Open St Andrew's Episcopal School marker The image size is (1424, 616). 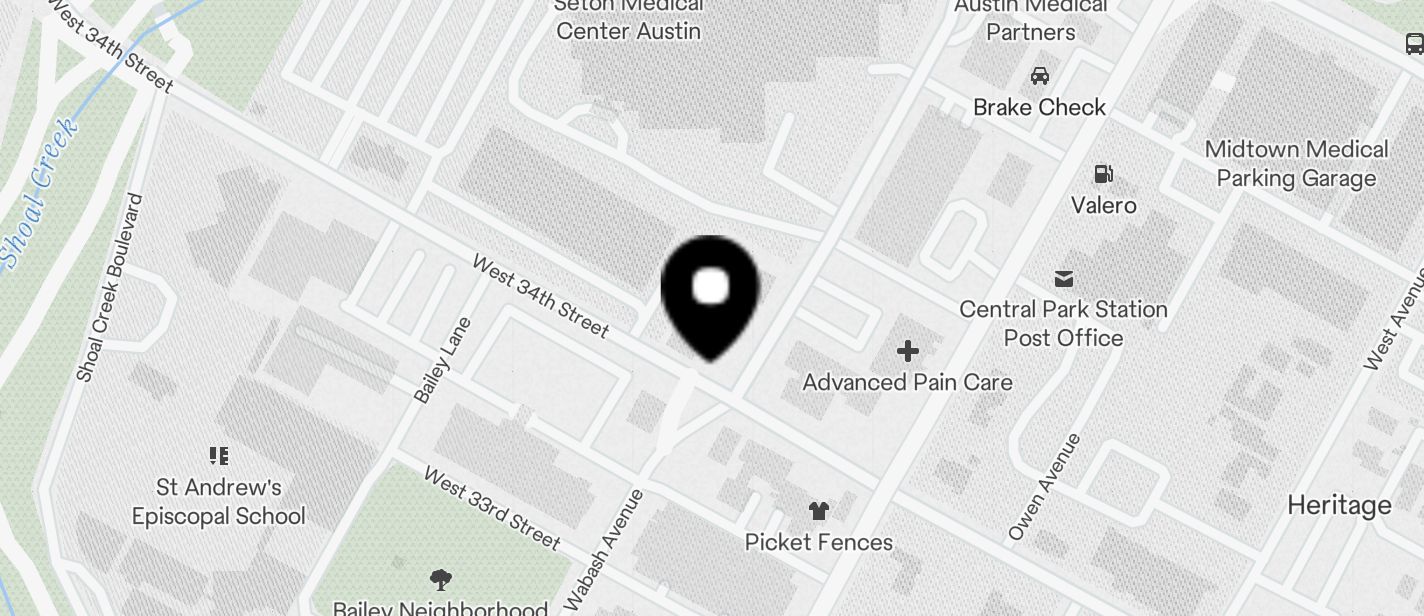(219, 457)
